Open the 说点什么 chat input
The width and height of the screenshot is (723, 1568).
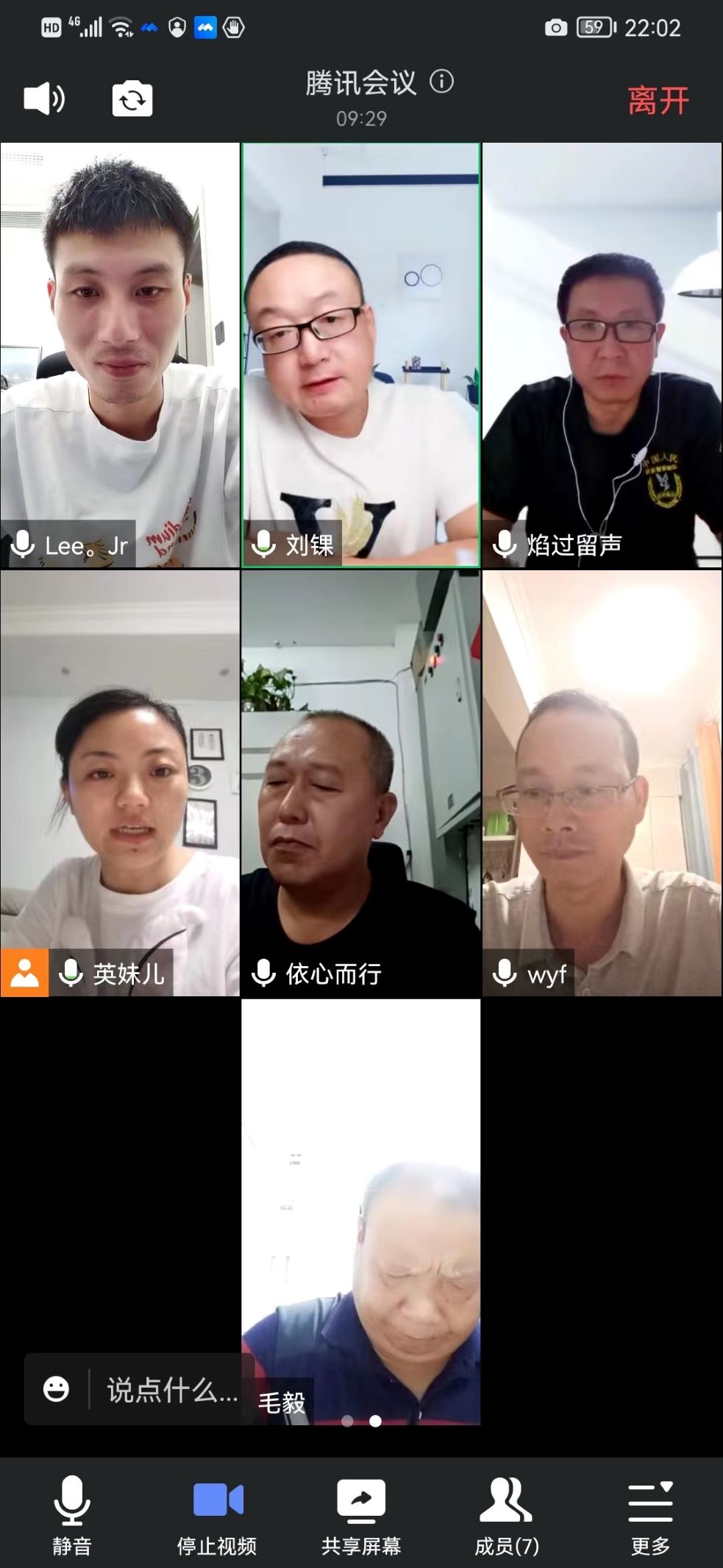point(172,1390)
